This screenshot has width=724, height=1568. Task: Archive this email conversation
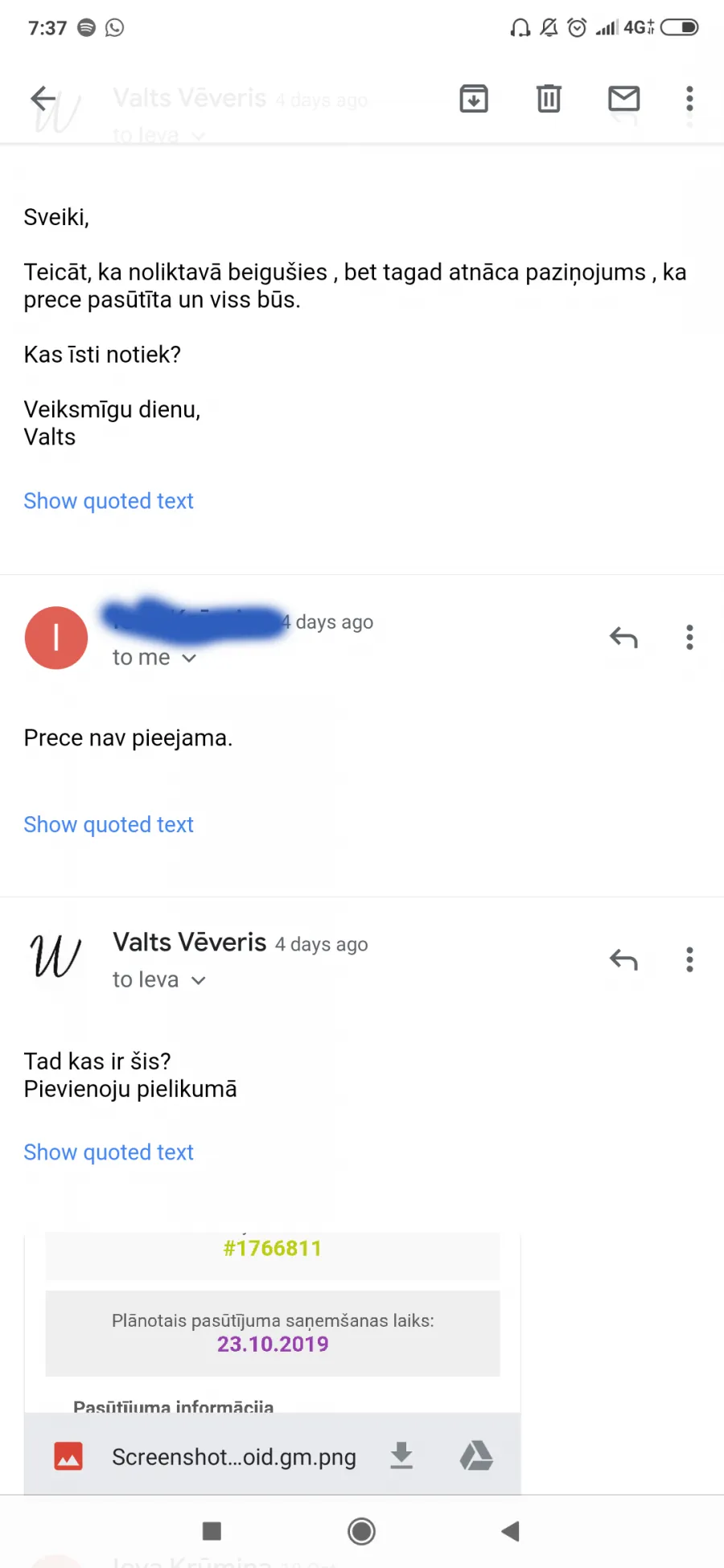click(x=474, y=99)
